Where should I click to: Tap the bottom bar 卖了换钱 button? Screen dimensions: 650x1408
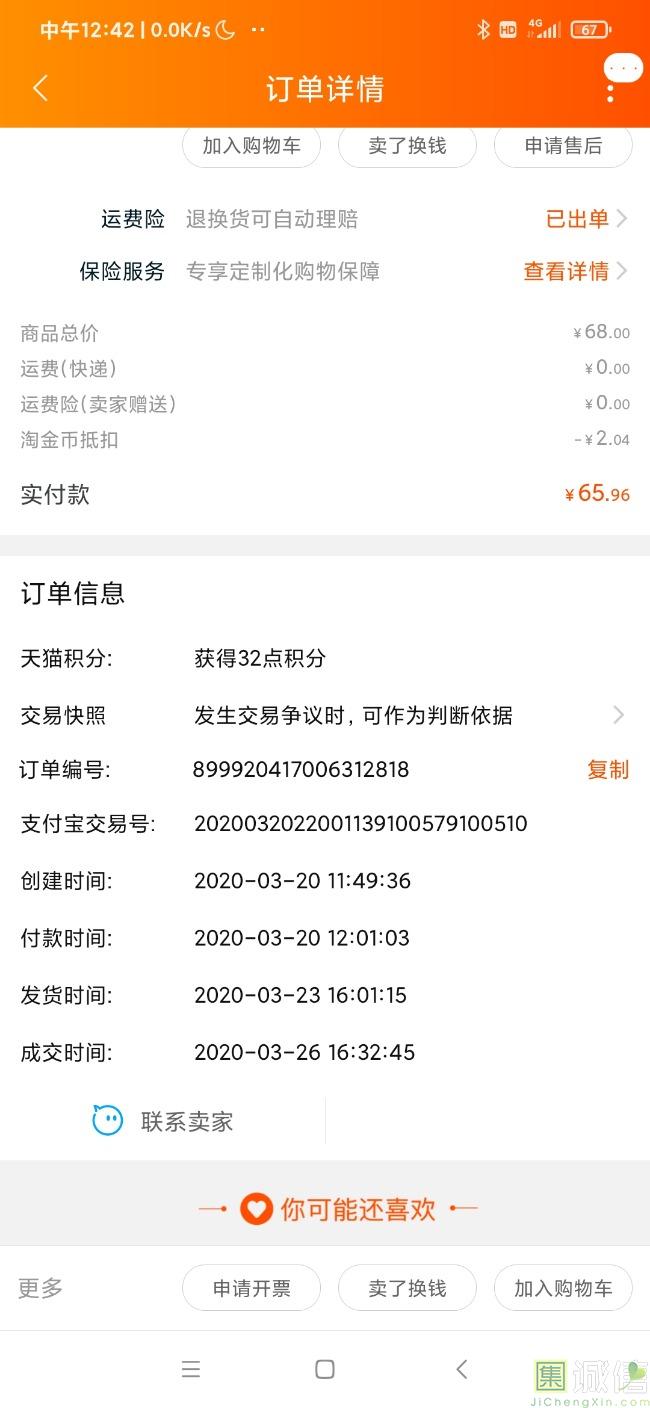click(x=407, y=1288)
